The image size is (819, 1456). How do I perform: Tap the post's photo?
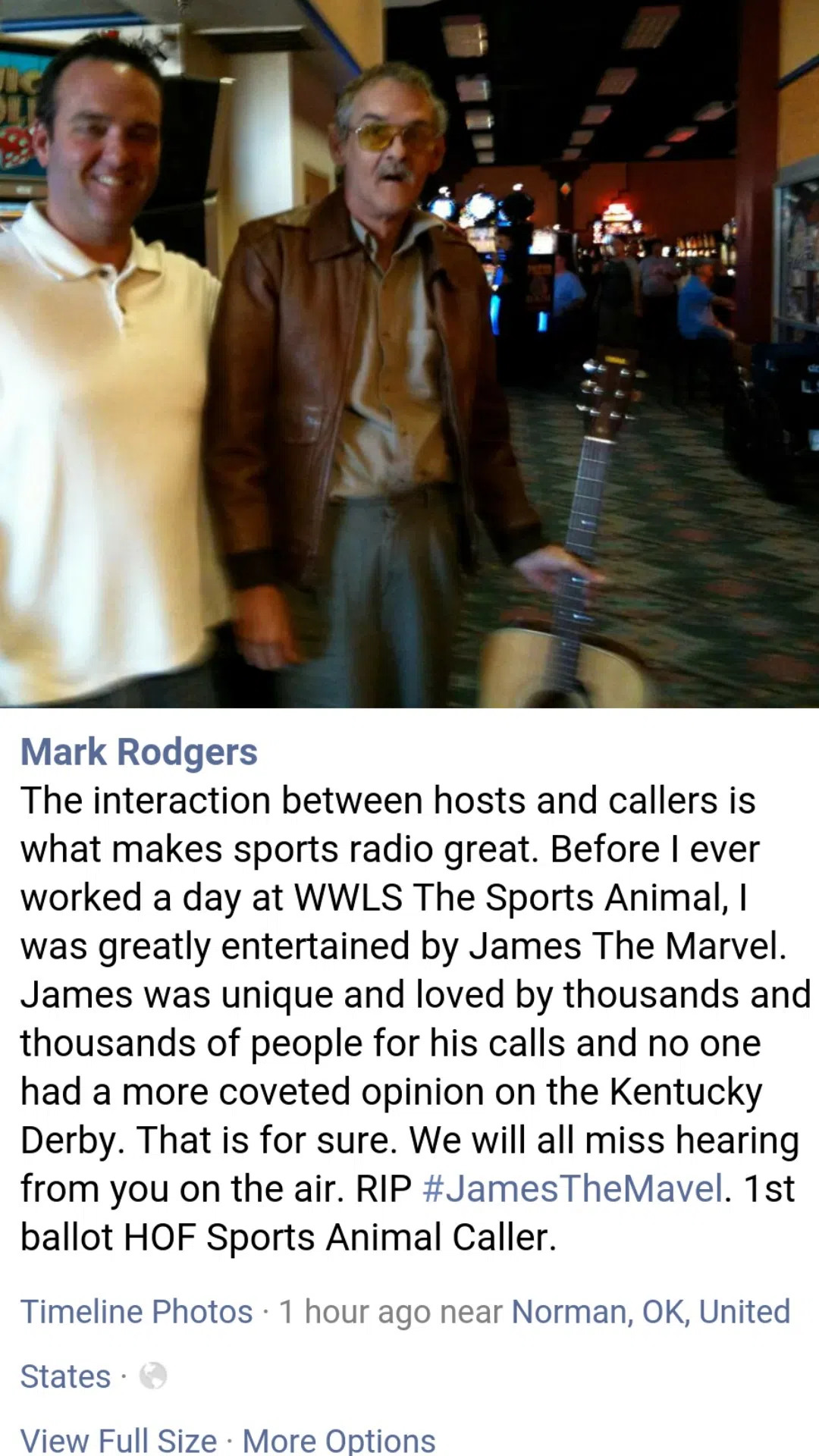[409, 353]
